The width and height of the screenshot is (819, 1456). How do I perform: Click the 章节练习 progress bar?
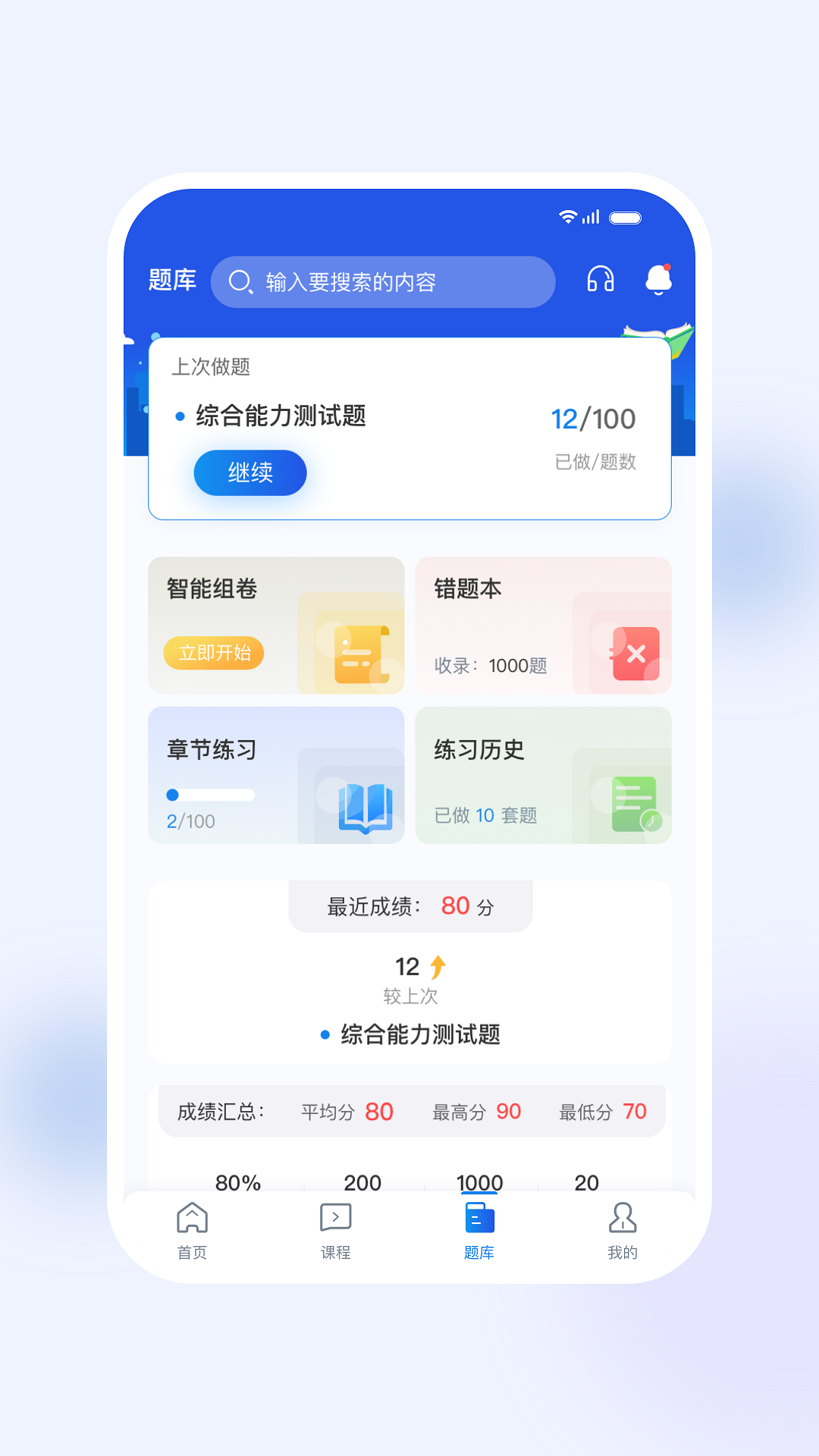(211, 795)
